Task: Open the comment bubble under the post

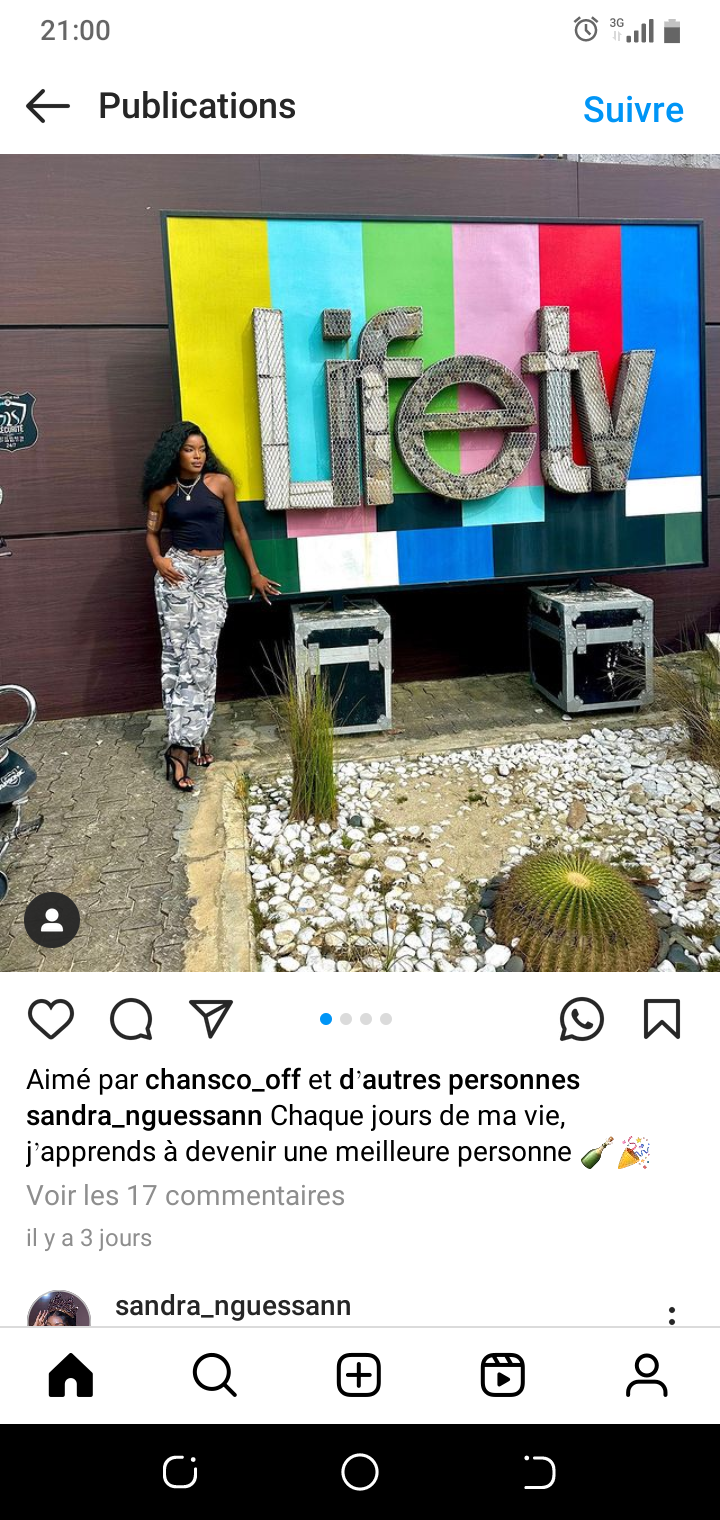Action: [131, 1019]
